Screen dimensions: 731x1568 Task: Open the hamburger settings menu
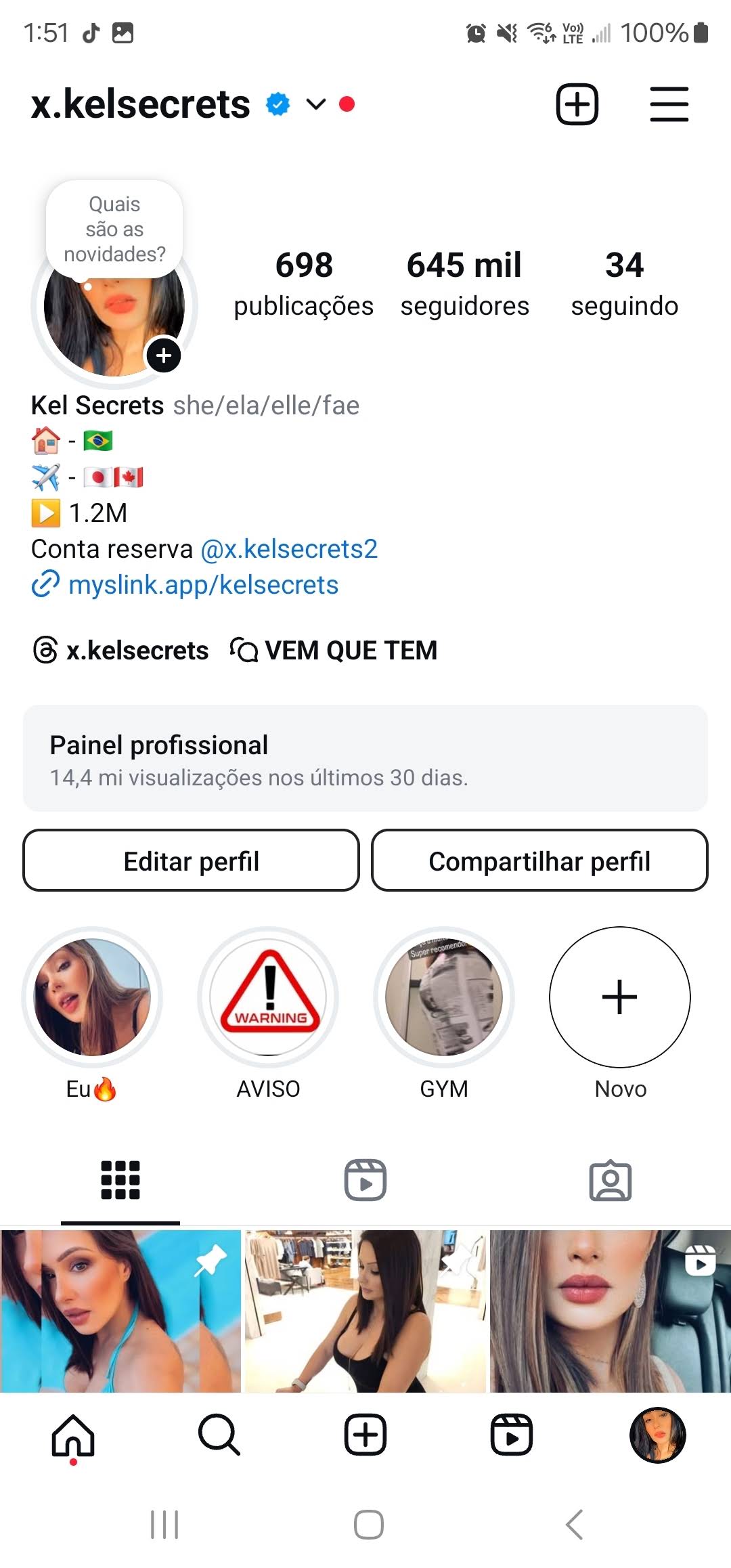(x=669, y=104)
